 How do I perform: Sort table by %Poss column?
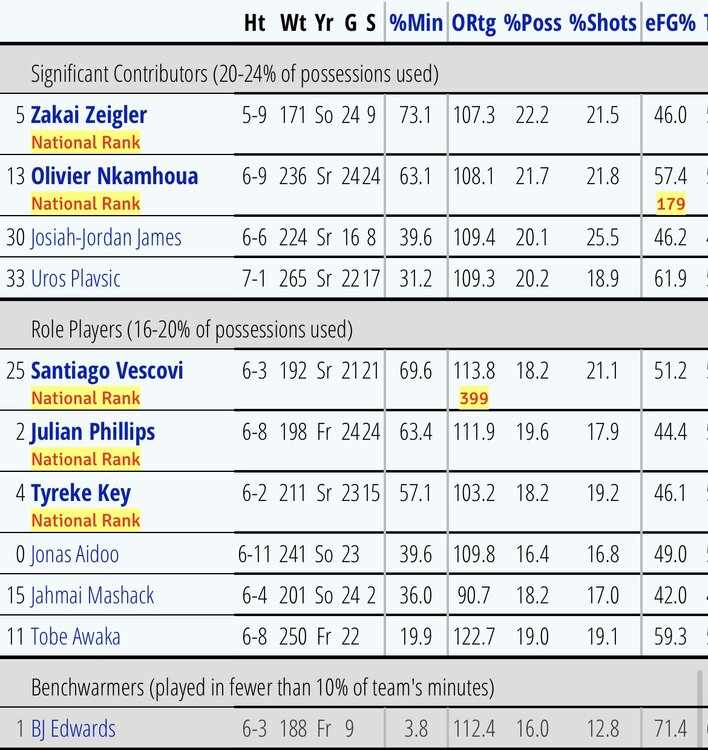coord(533,23)
